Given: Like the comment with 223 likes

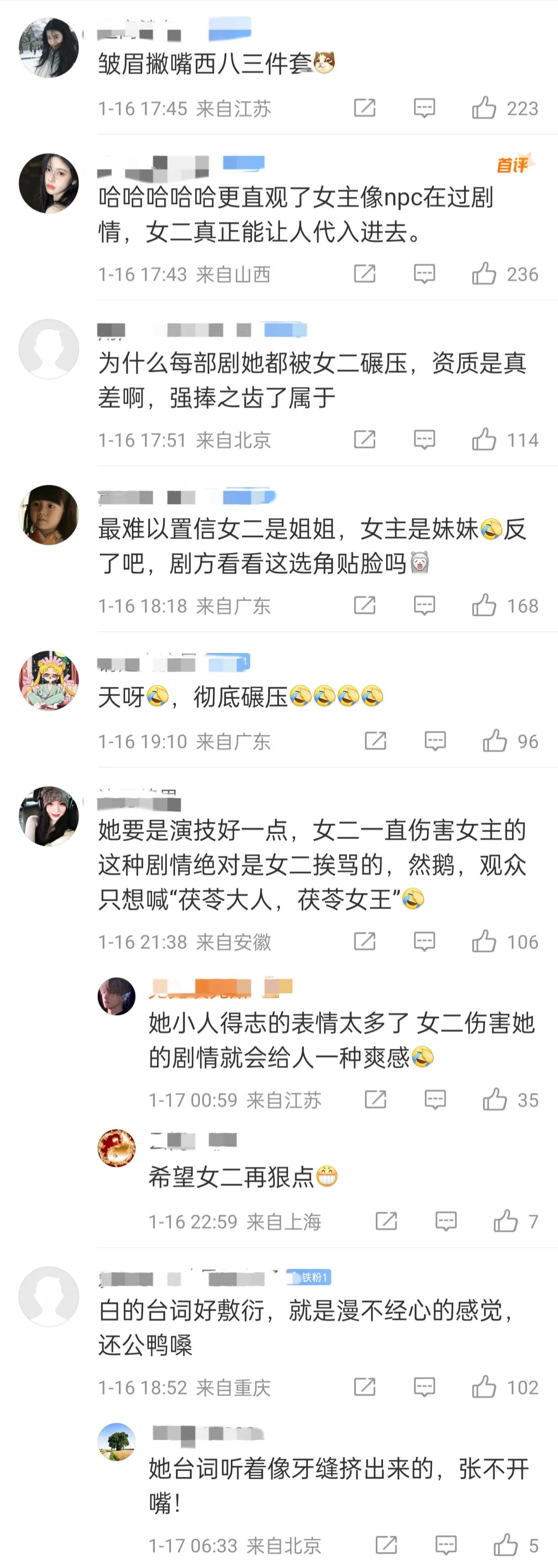Looking at the screenshot, I should coord(484,109).
